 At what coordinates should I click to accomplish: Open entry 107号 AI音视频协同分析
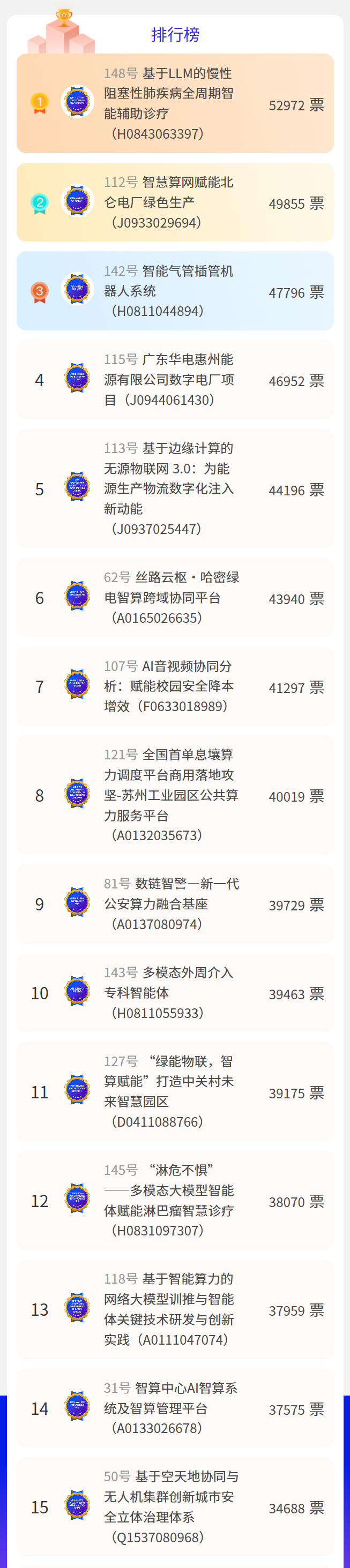point(168,686)
